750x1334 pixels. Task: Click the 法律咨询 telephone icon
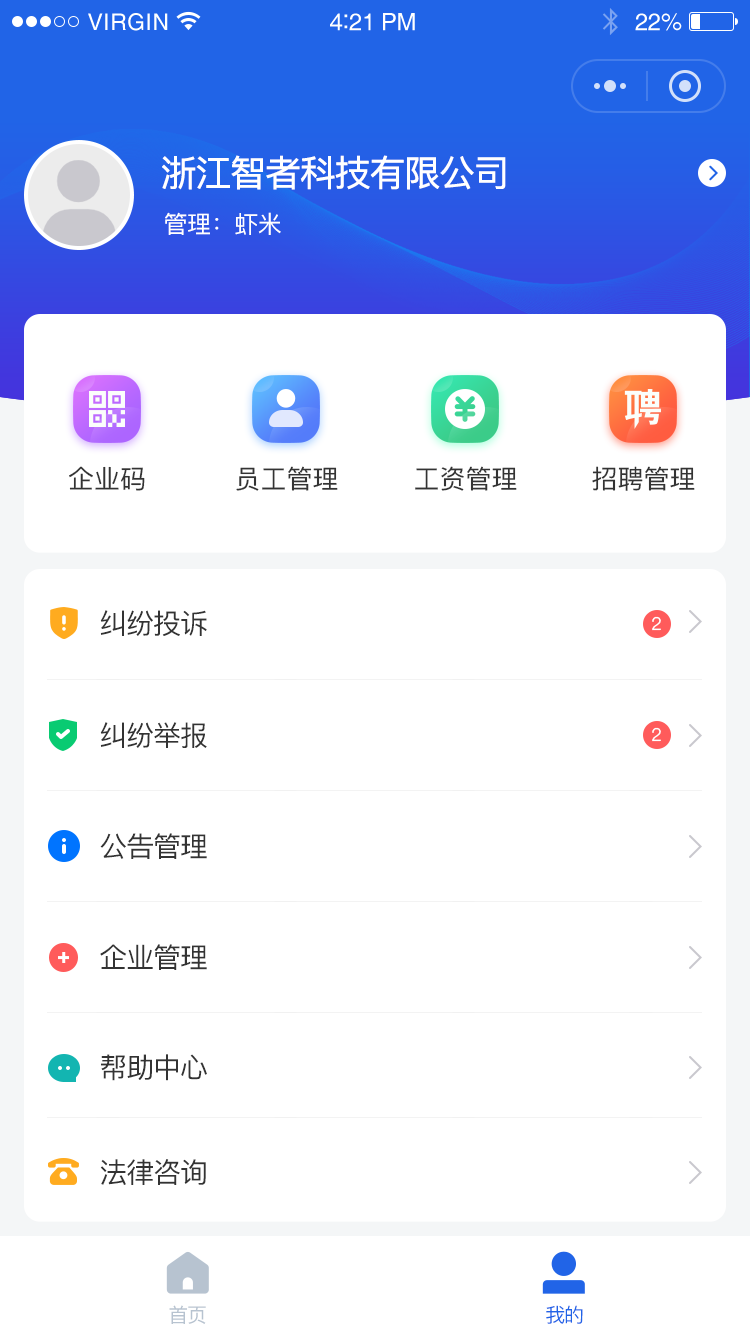click(x=64, y=1170)
